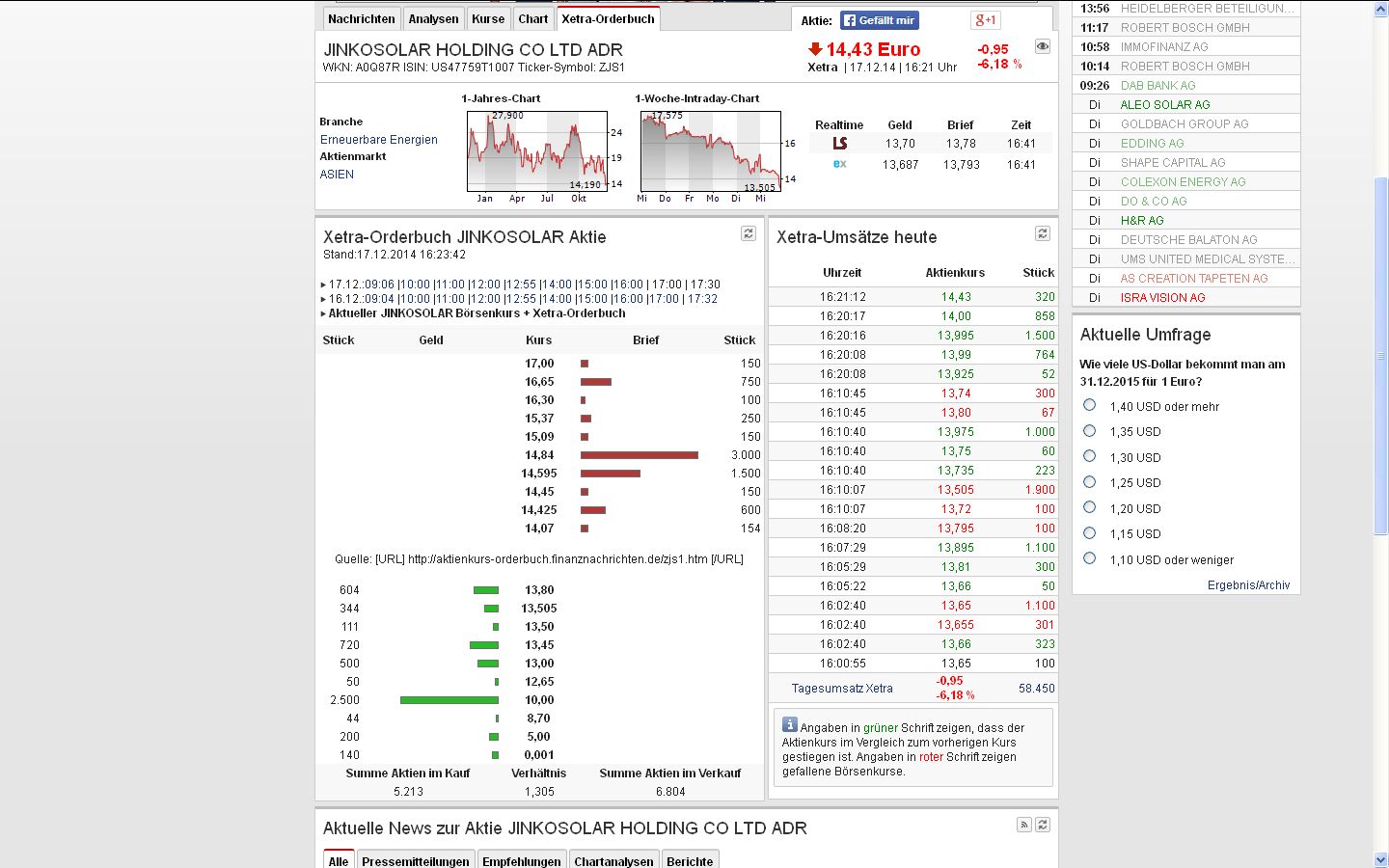
Task: Select the 1,40 USD oder mehr option
Action: (1089, 405)
